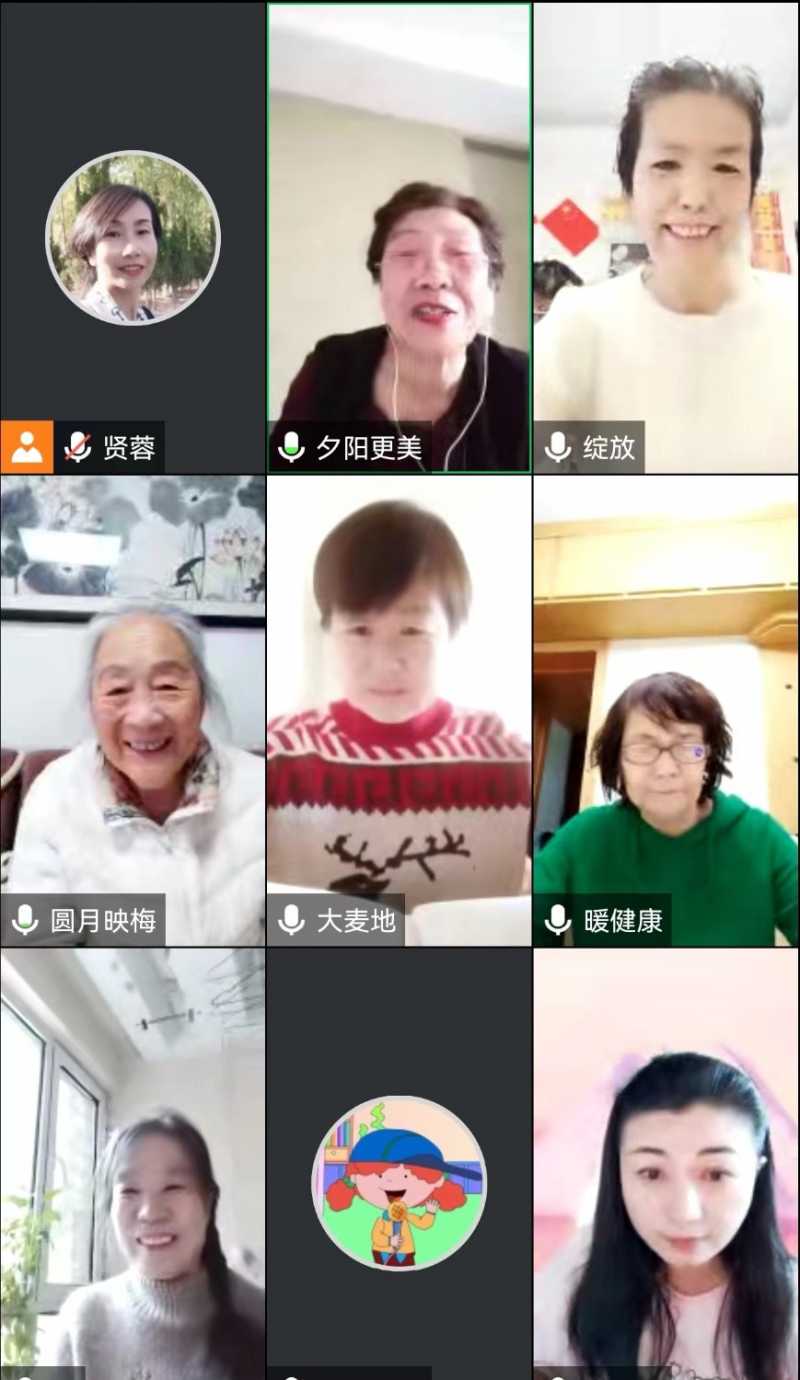Tap the 暖健康 participant video

pos(666,710)
